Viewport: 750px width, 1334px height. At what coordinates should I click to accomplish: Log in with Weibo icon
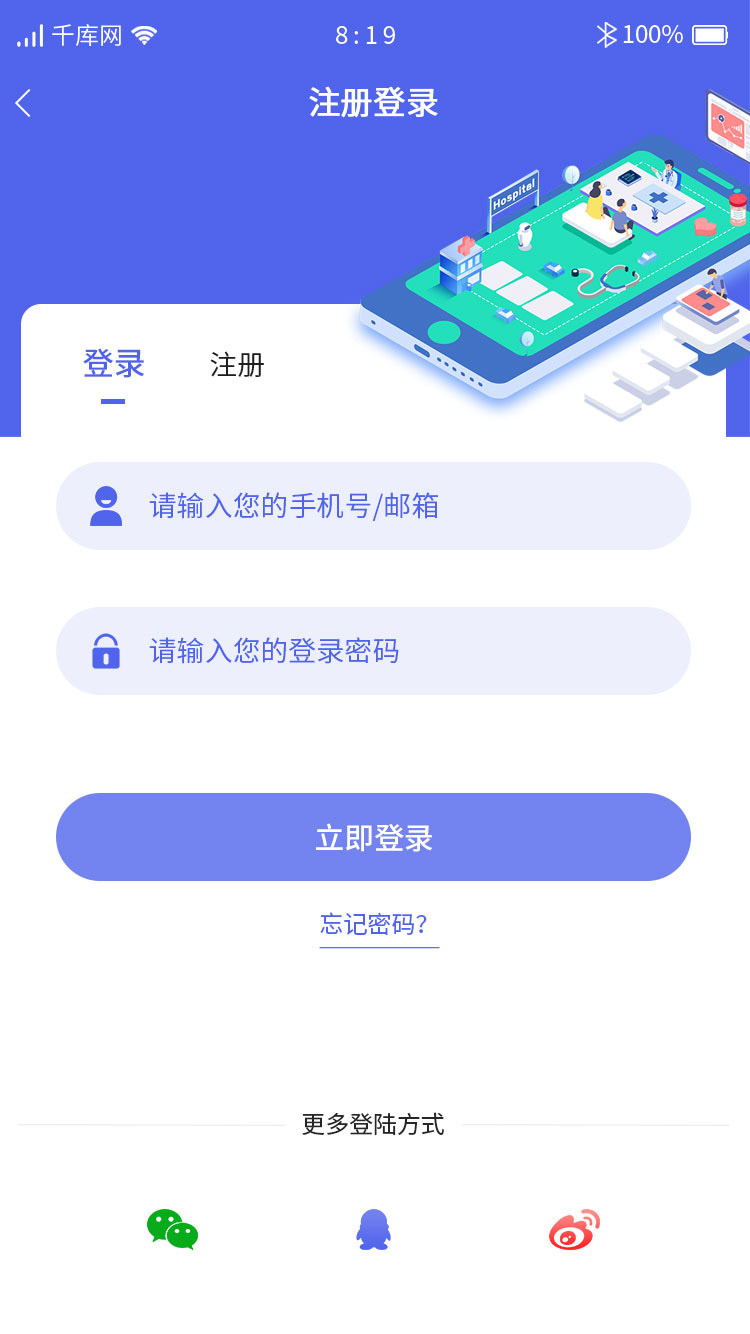[574, 1229]
